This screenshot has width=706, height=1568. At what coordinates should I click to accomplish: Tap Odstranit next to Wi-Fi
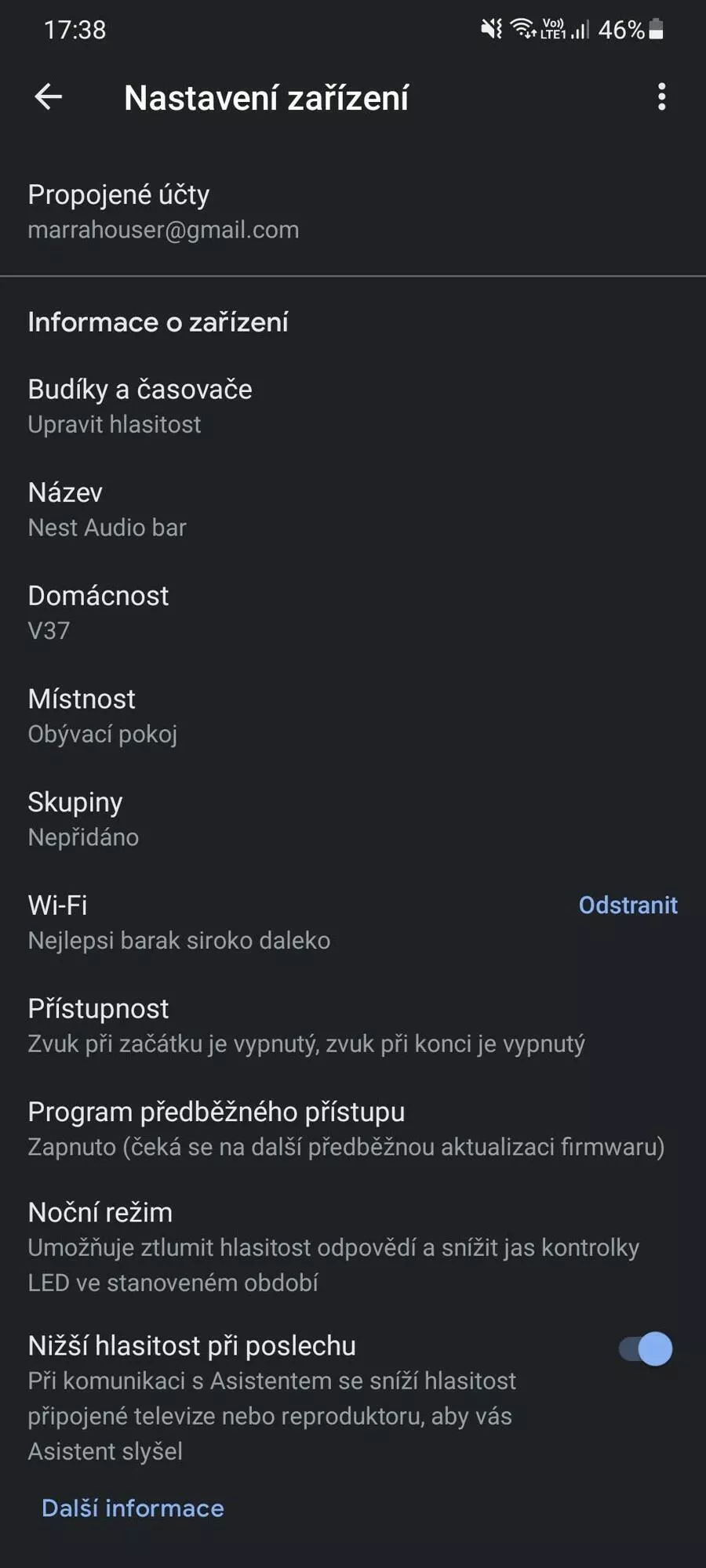click(628, 905)
